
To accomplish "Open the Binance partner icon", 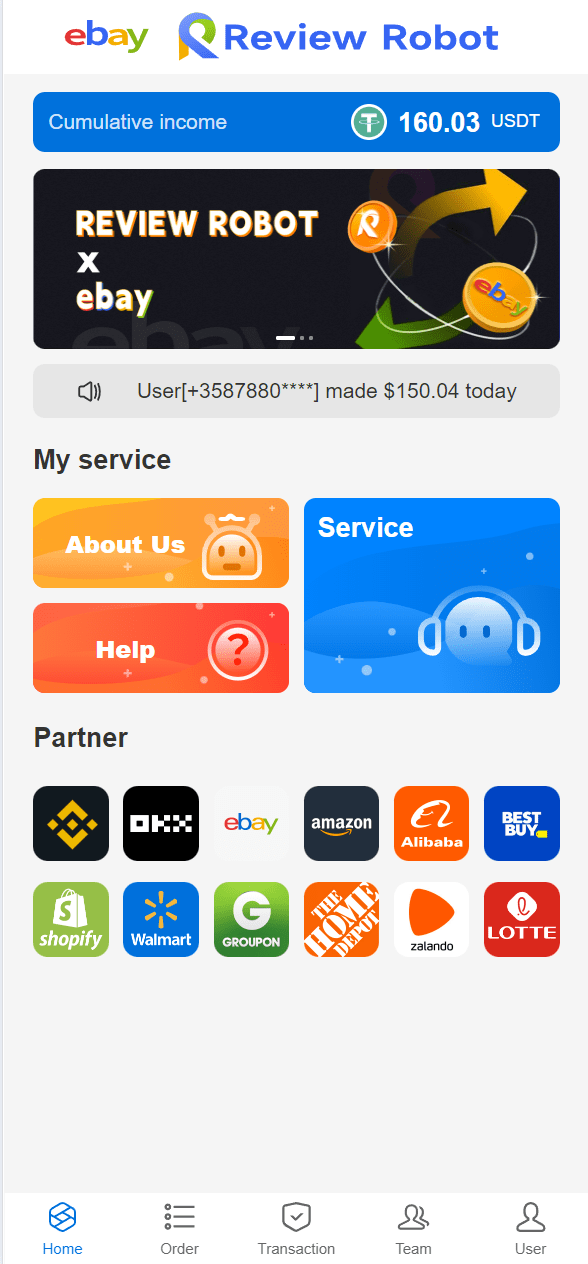I will point(71,823).
